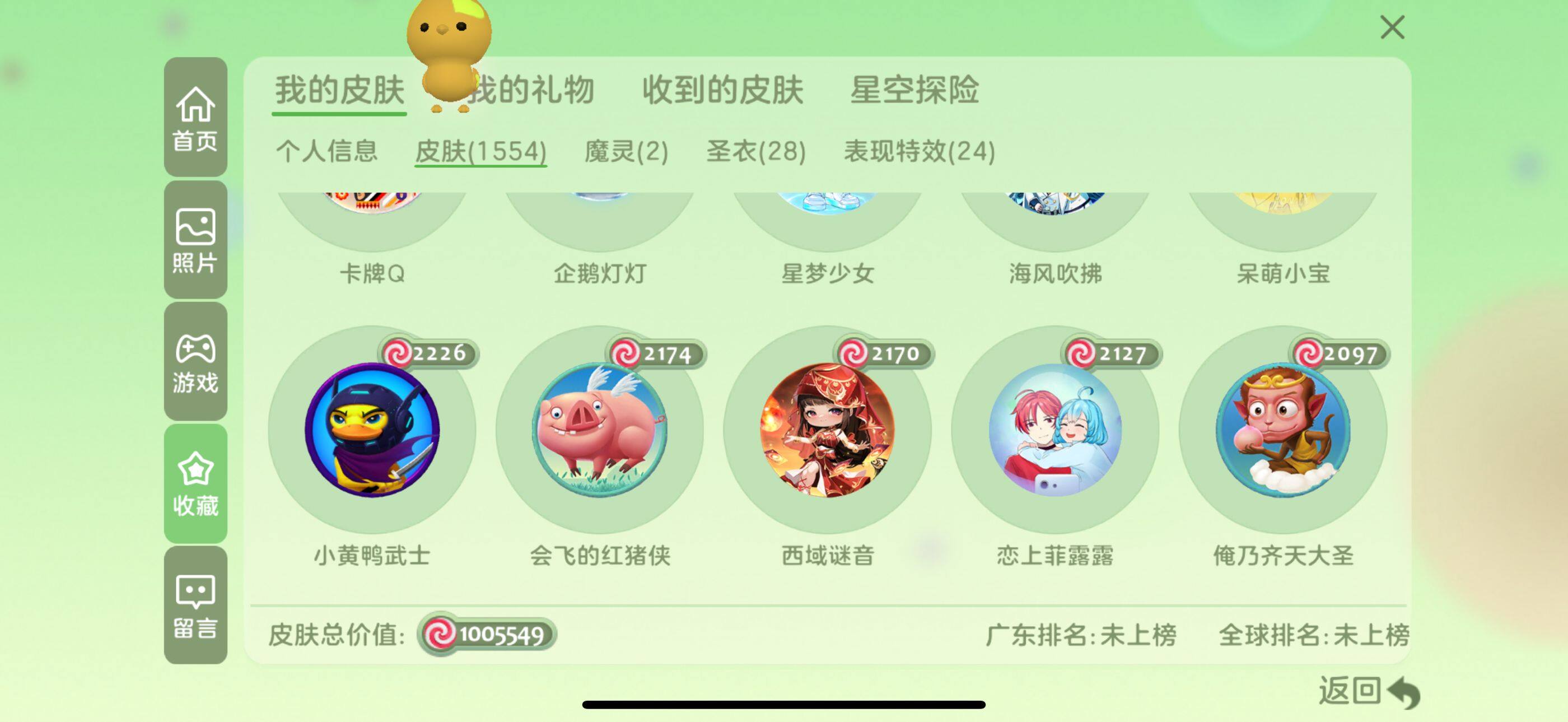View the 收到的皮肤 tab
1568x722 pixels.
(x=722, y=91)
